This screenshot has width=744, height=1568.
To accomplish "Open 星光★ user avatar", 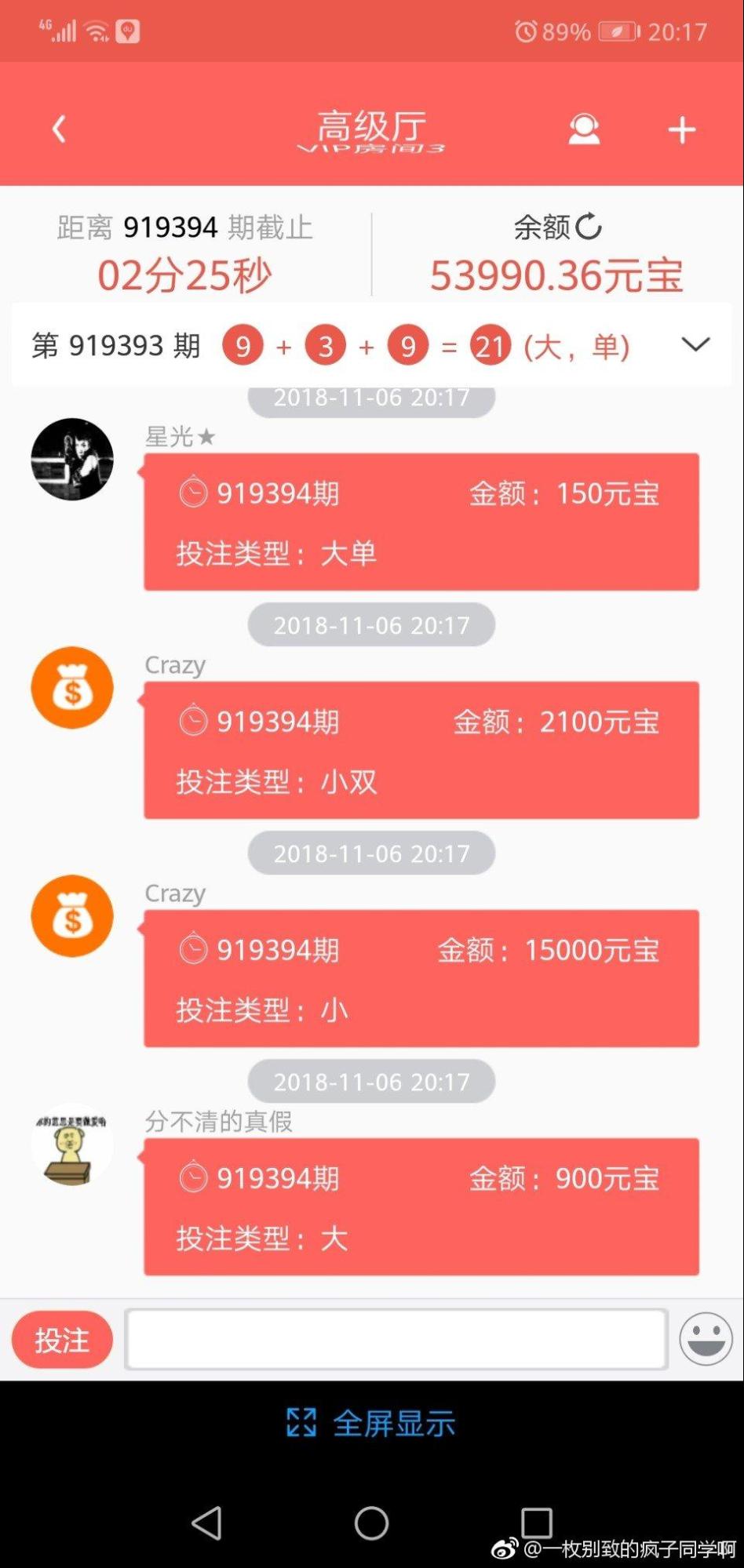I will tap(72, 459).
